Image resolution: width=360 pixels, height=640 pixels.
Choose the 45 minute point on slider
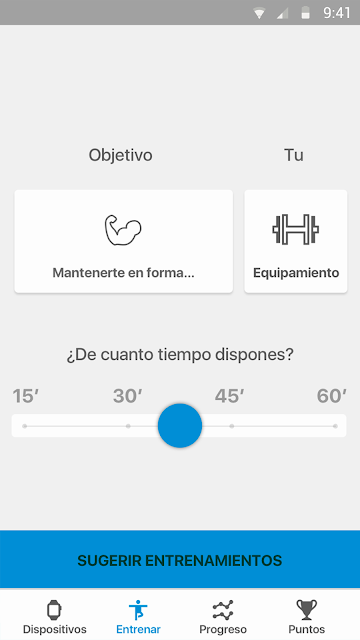click(x=231, y=426)
